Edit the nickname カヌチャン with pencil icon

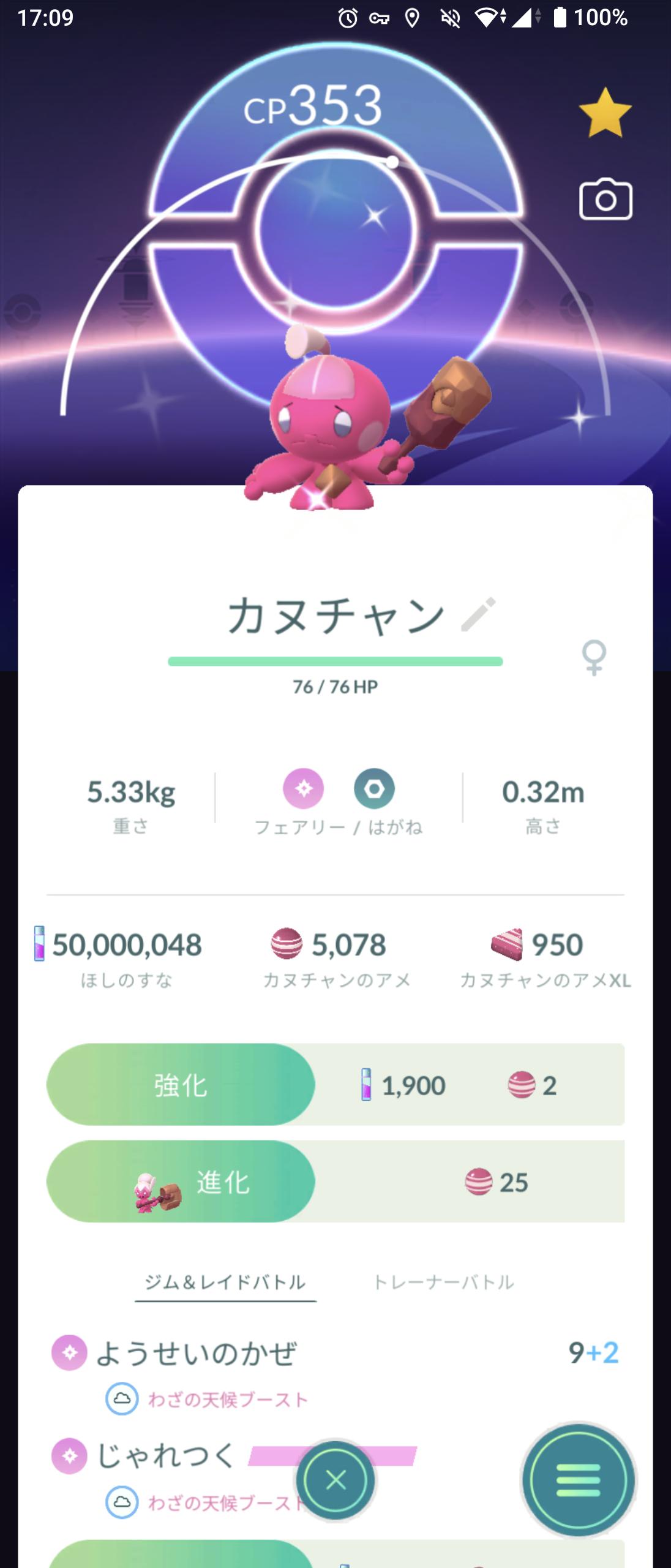[x=478, y=614]
